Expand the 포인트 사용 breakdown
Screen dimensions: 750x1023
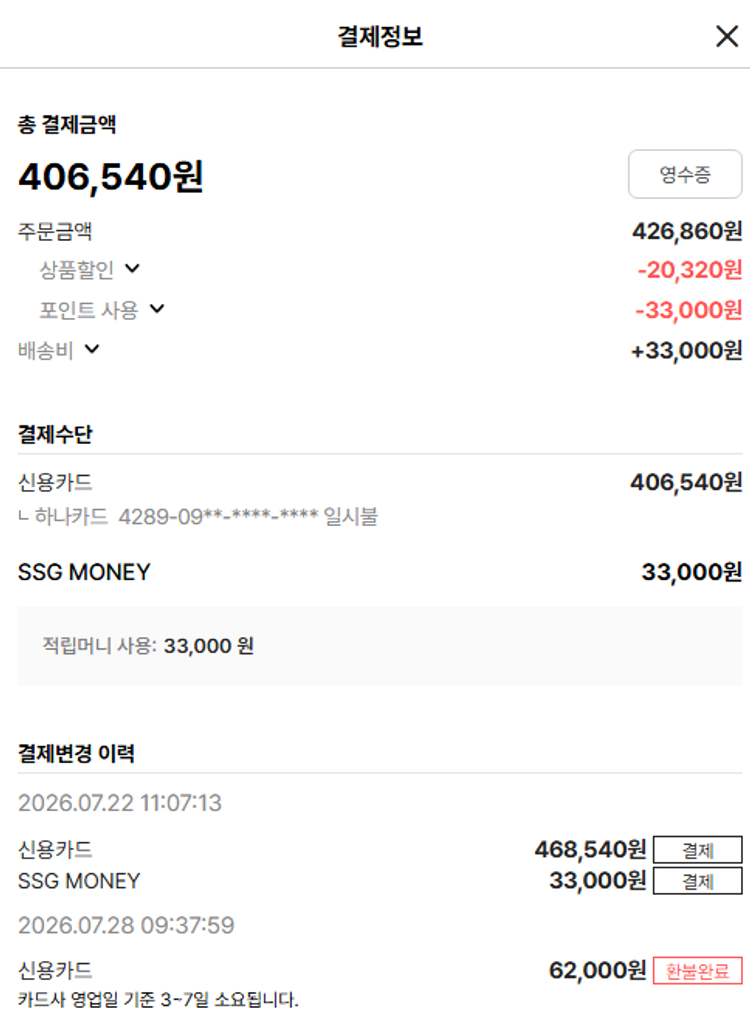click(157, 309)
